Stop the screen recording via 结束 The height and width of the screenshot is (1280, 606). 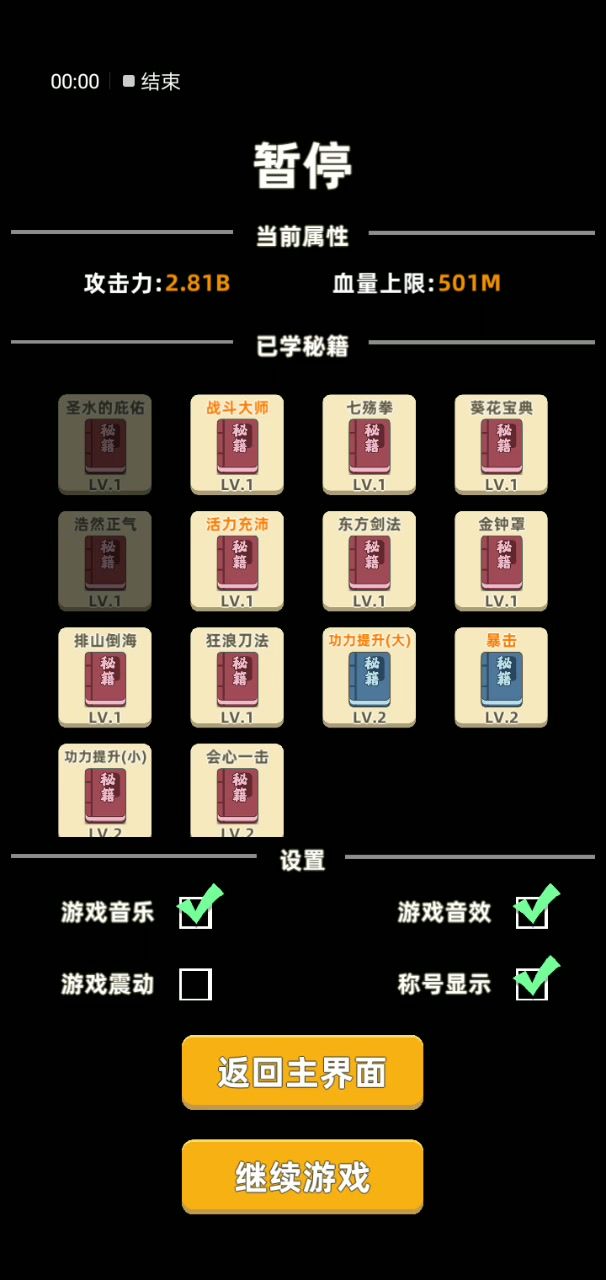[152, 82]
